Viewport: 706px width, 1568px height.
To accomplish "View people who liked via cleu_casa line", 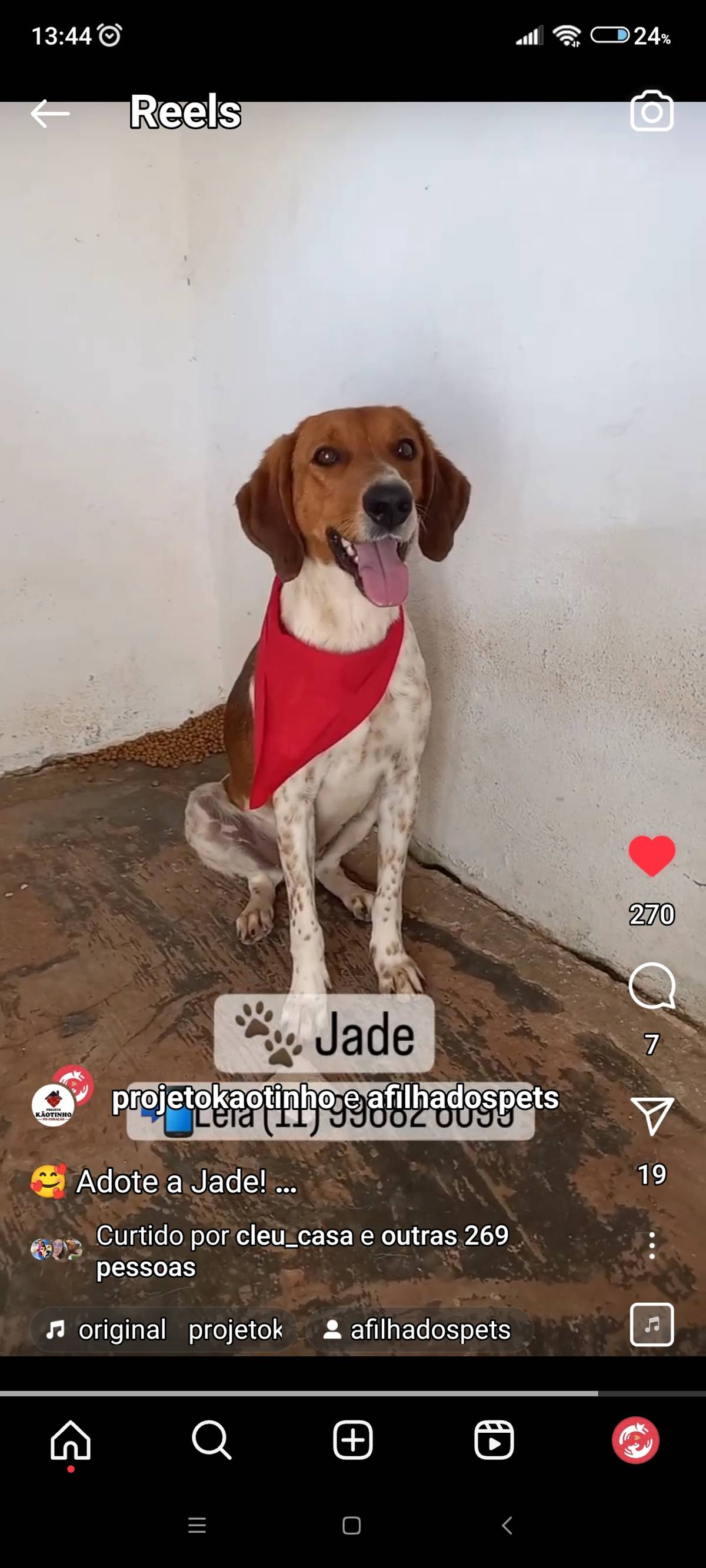I will pyautogui.click(x=302, y=1251).
